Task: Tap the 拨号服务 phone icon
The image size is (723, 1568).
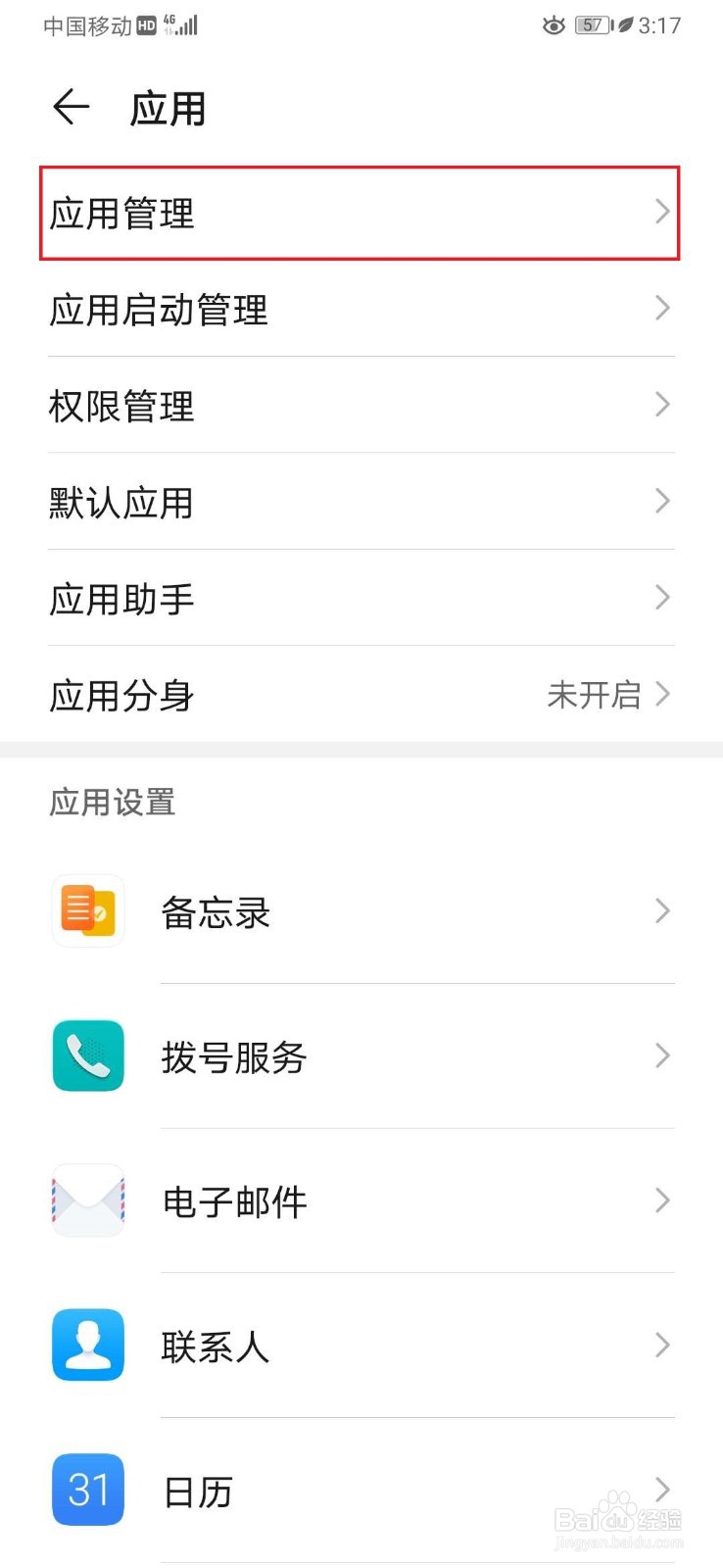Action: [87, 1055]
